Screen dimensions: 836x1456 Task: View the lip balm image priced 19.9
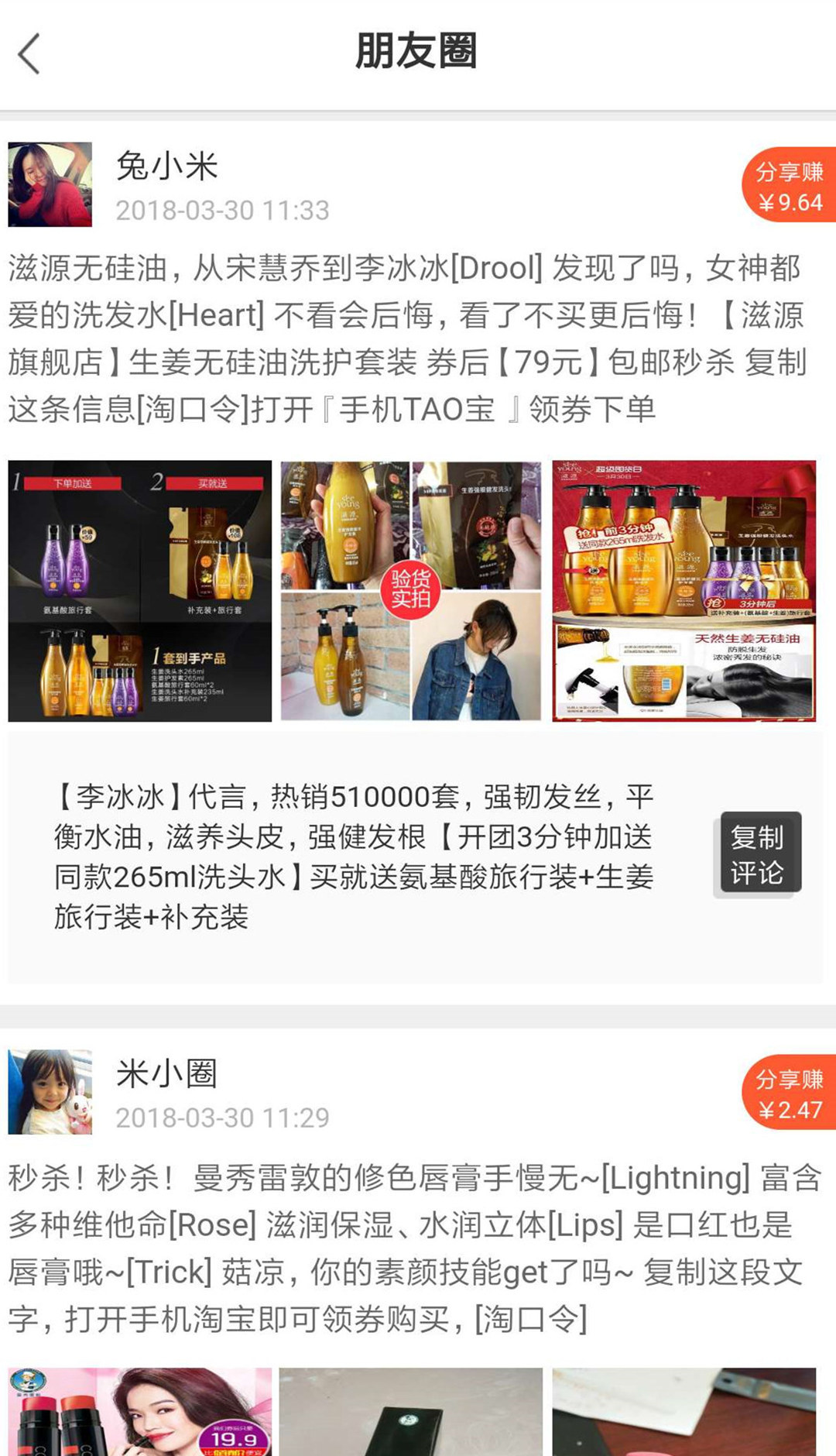coord(140,1411)
